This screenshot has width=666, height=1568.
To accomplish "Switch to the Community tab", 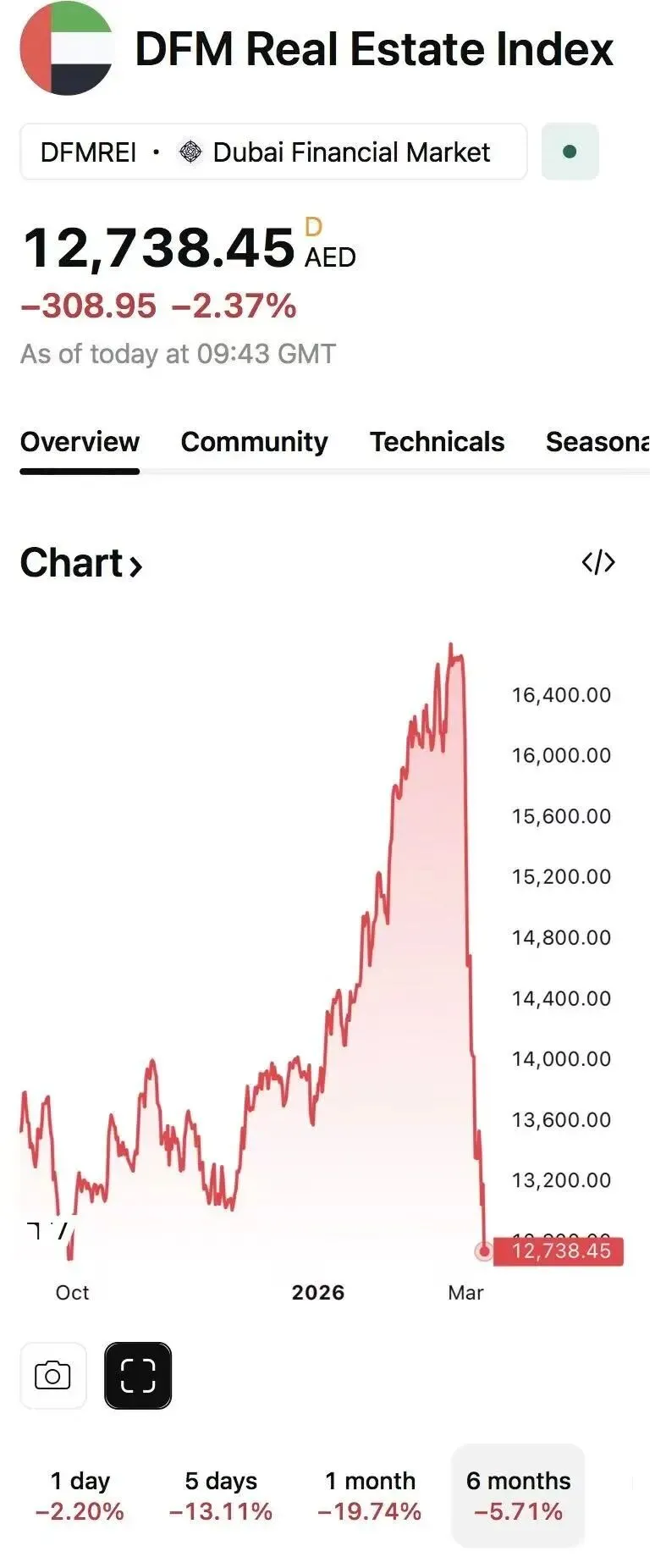I will (x=254, y=442).
